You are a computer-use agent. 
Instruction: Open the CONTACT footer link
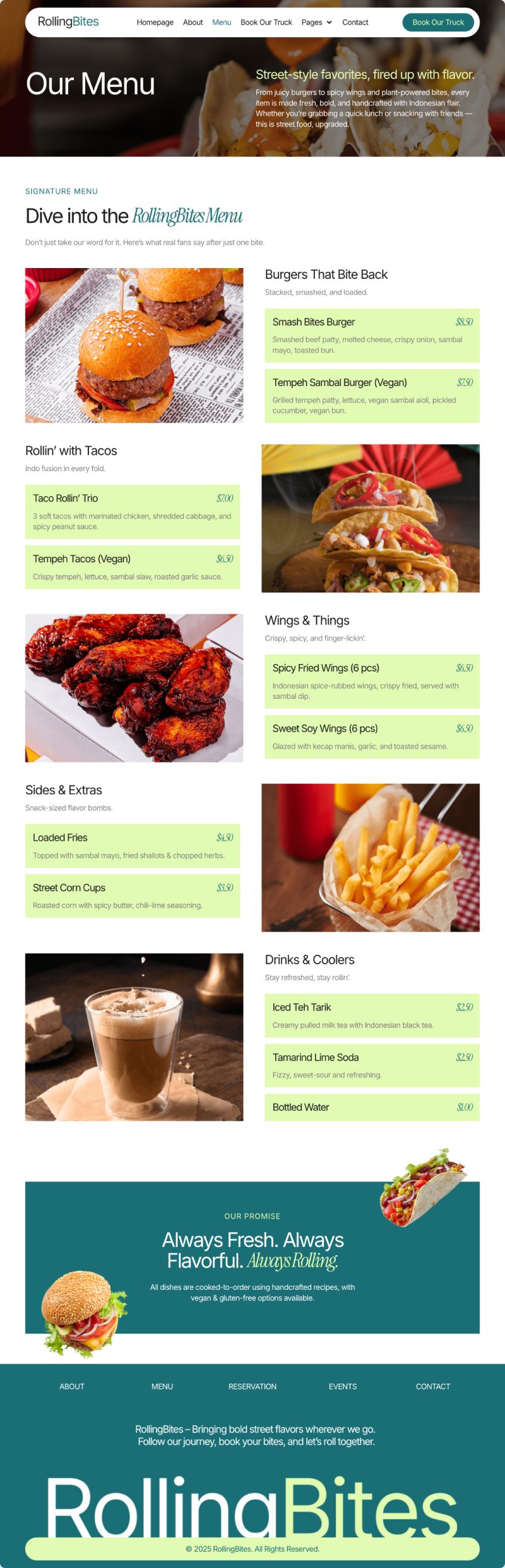tap(433, 1386)
